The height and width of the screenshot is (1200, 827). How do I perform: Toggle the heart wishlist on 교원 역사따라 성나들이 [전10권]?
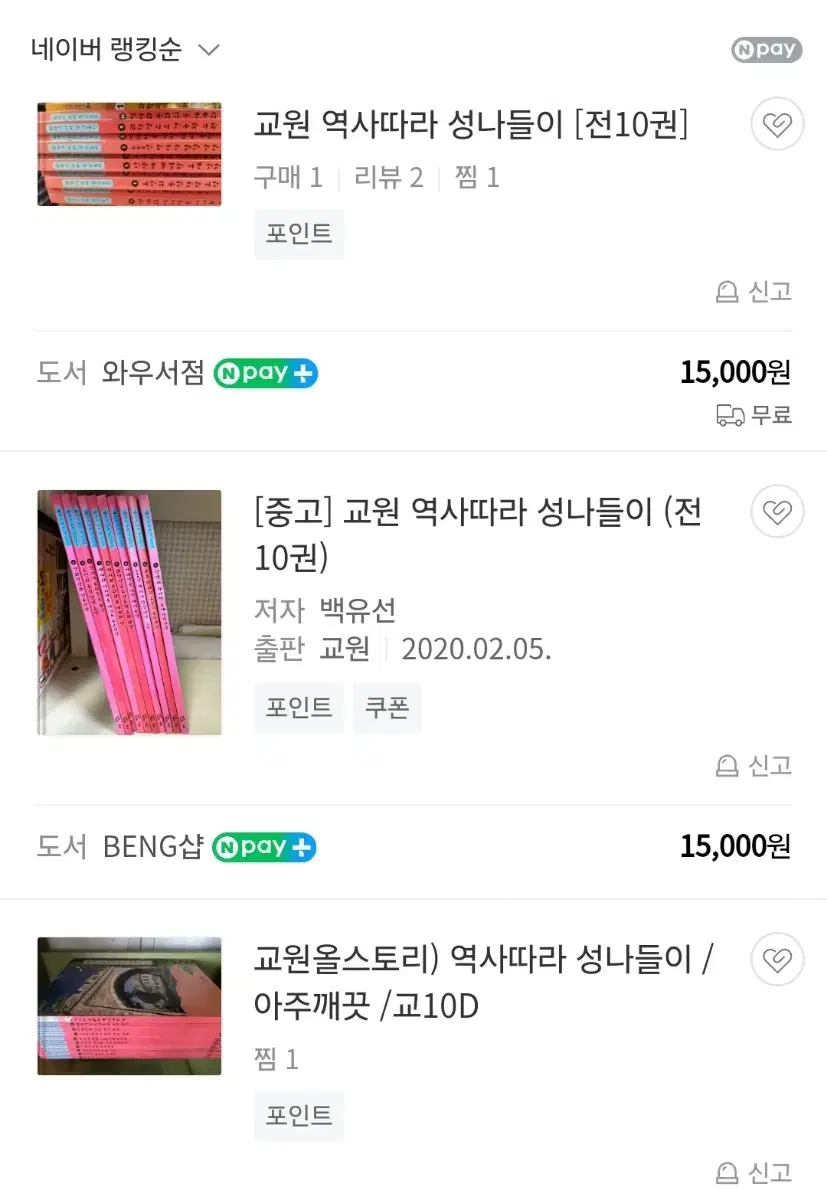point(776,124)
